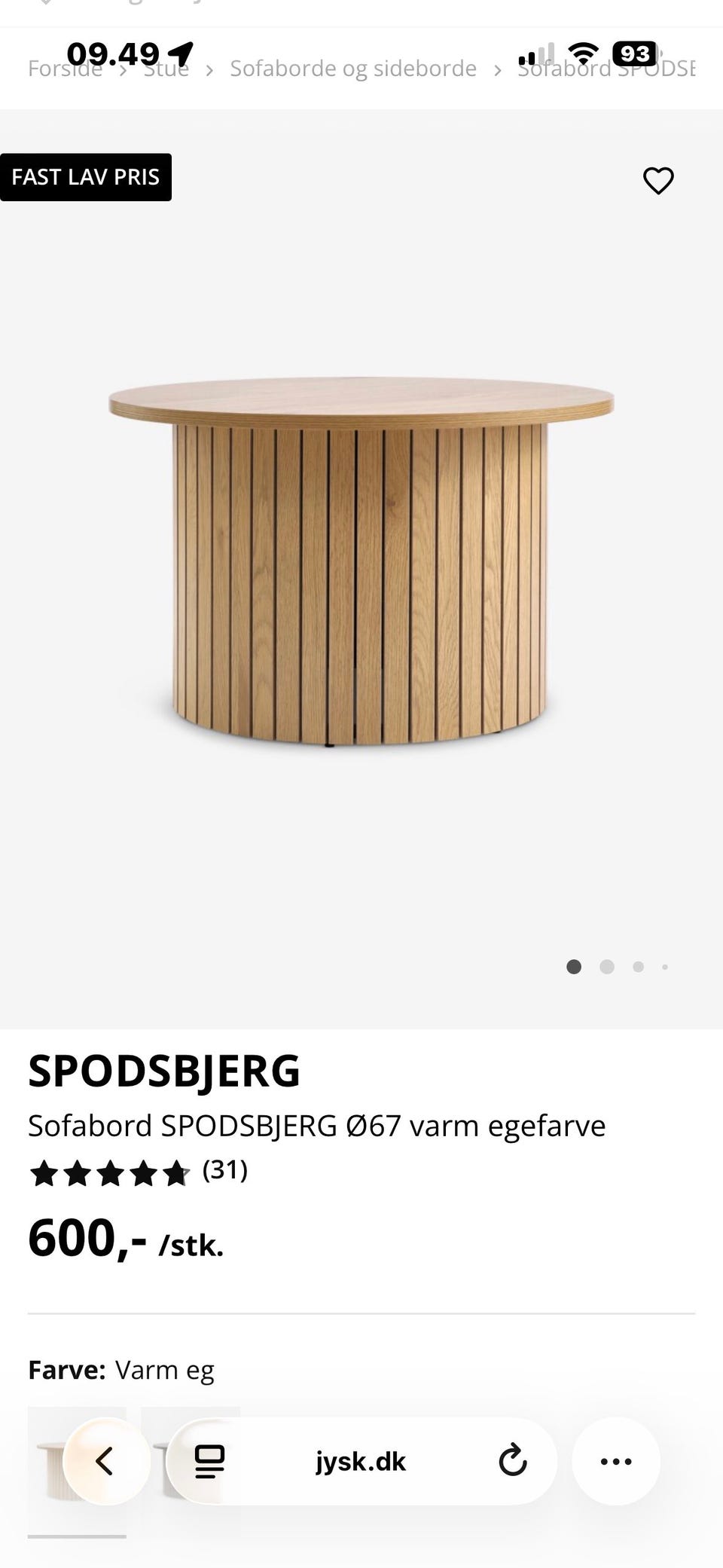Tap the FAST LAV PRIS badge
Screen dimensions: 723x1568
tap(85, 176)
